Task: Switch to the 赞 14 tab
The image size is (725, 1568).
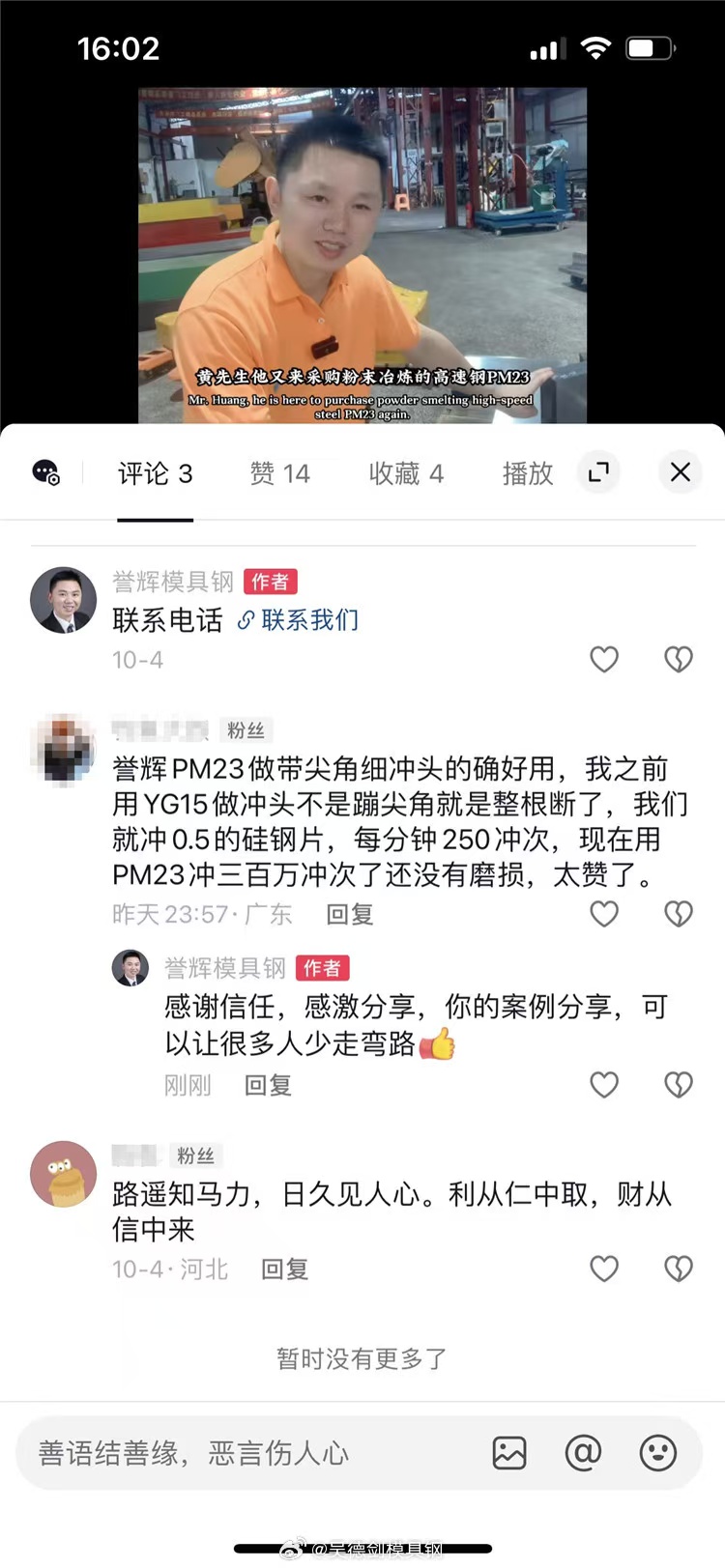Action: 279,473
